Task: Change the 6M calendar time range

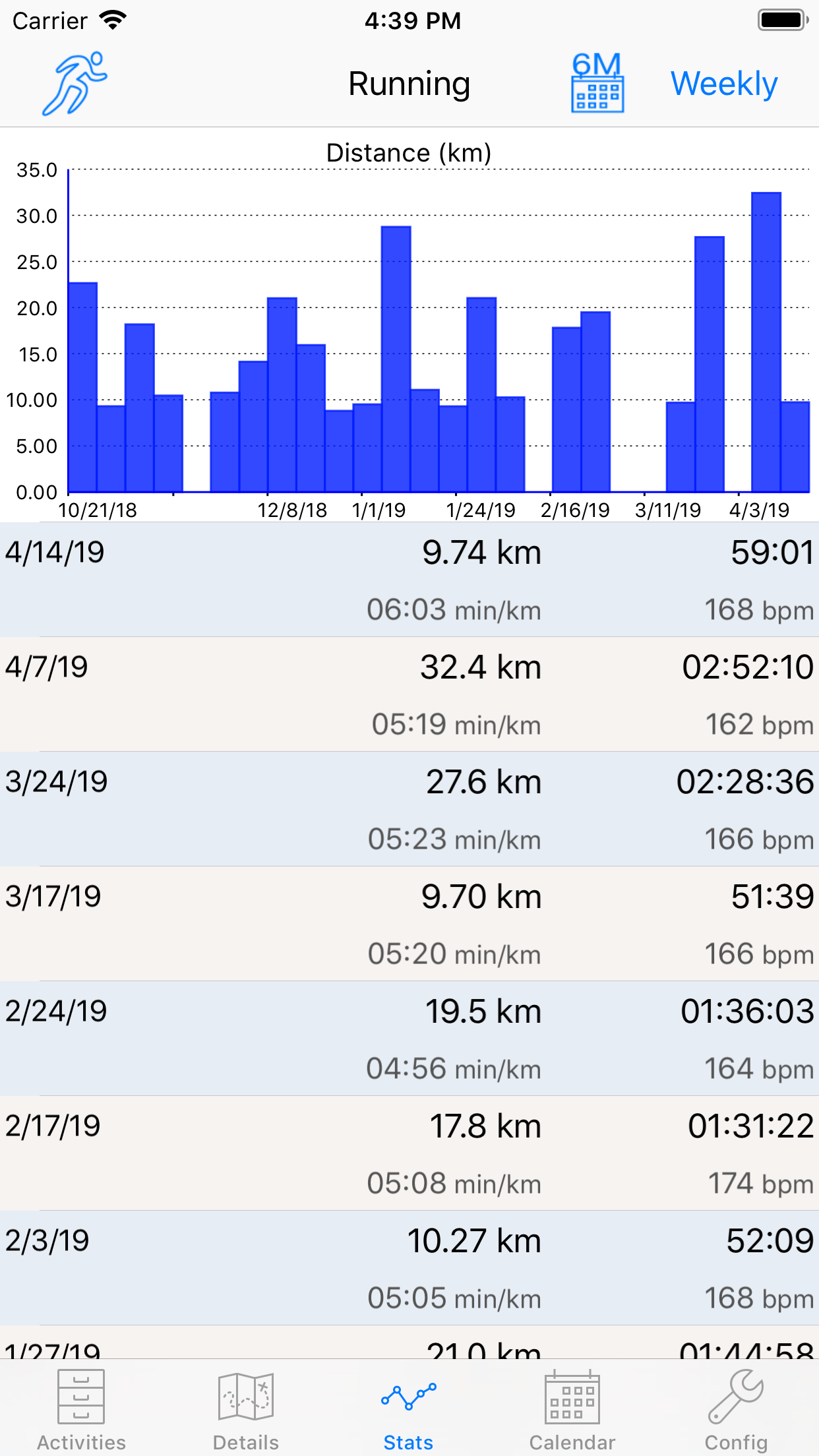Action: point(597,84)
